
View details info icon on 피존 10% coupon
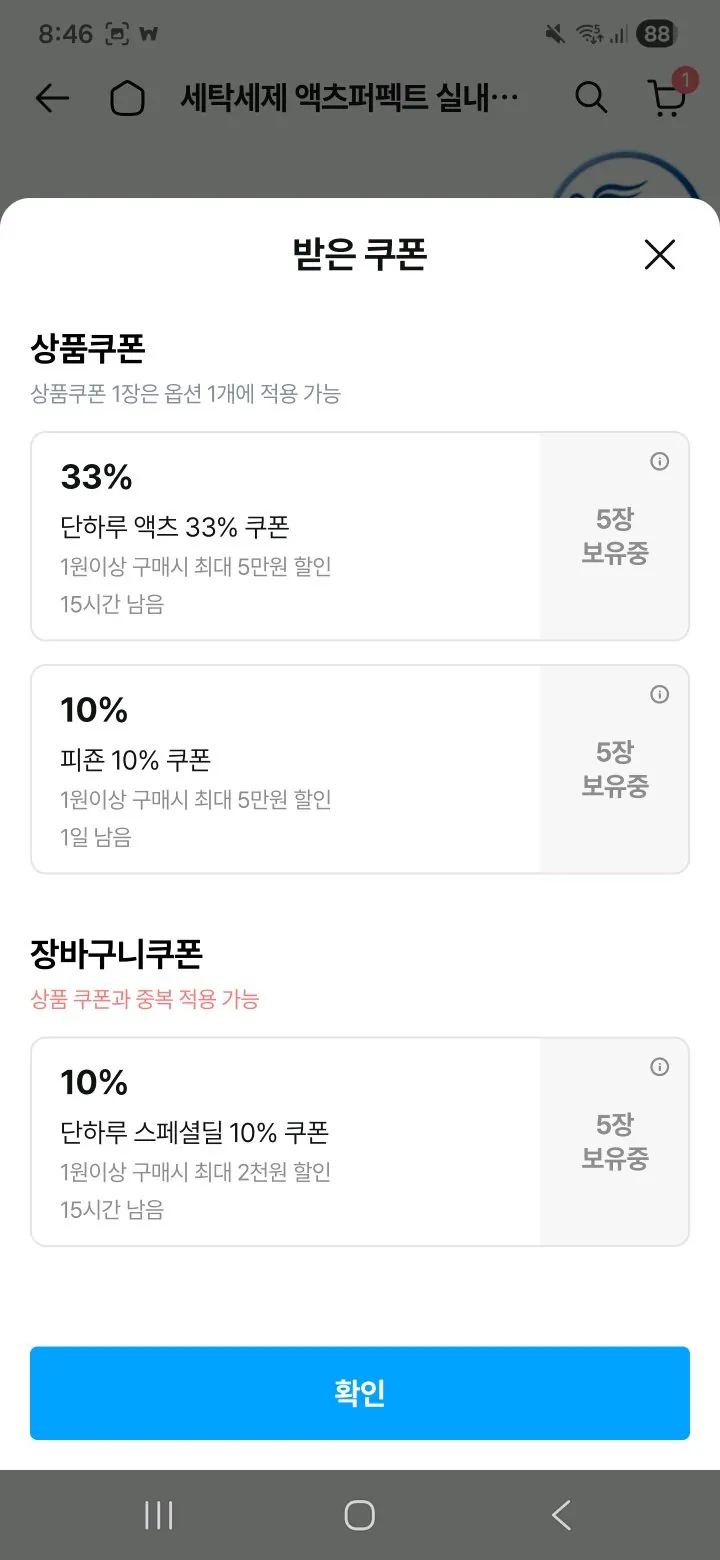click(x=659, y=694)
